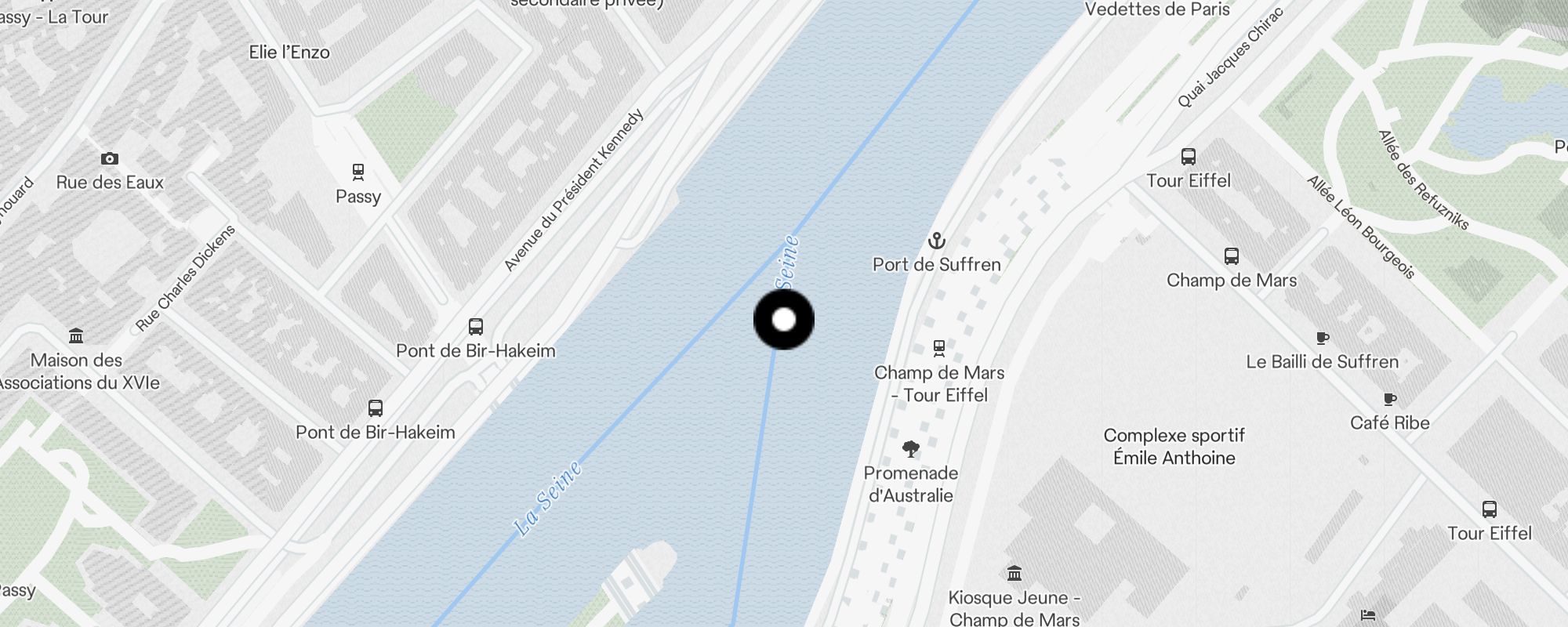Viewport: 1568px width, 627px height.
Task: Tap the Champ de Mars - Tour Eiffel station
Action: 938,347
